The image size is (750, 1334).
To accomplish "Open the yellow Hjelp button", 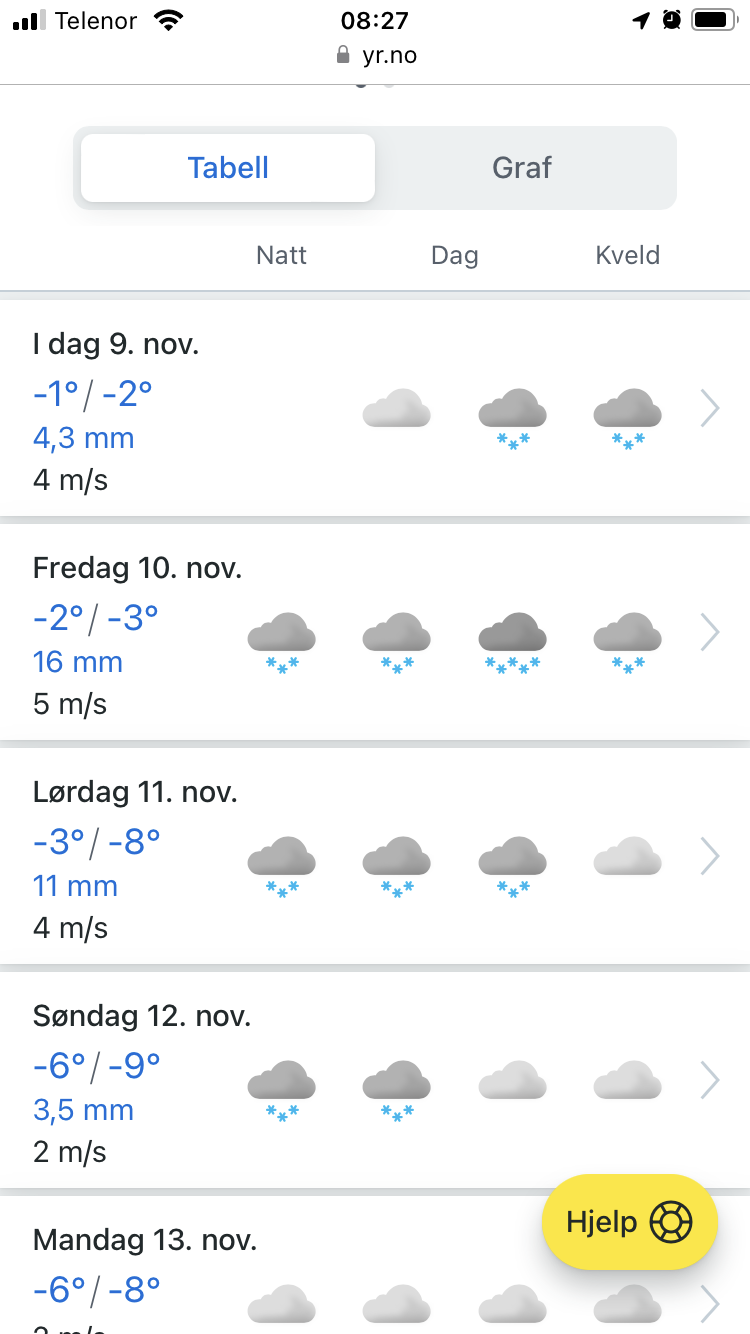I will pos(630,1222).
